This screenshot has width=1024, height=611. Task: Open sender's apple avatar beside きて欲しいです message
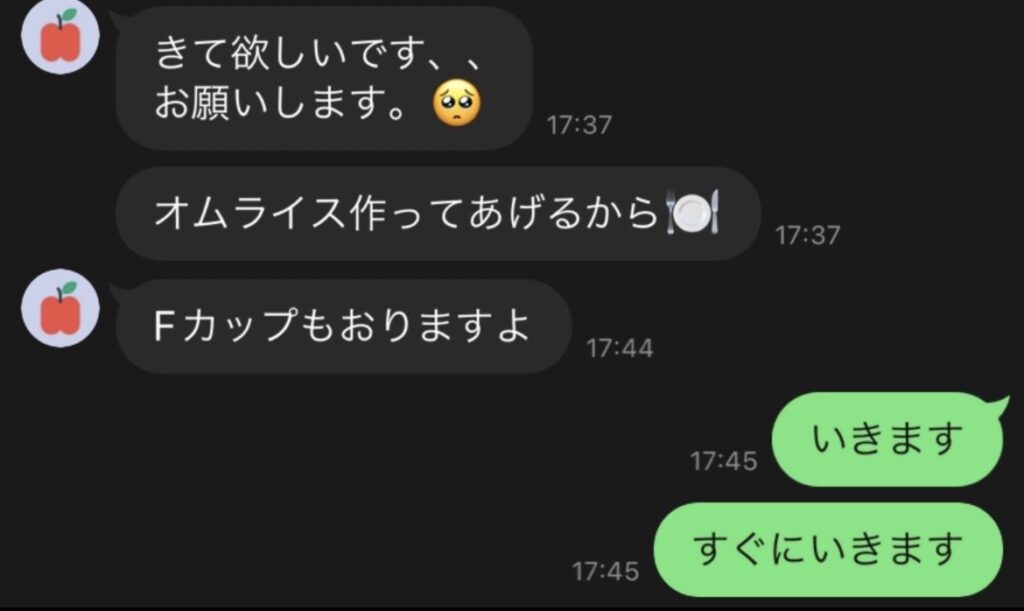point(60,36)
